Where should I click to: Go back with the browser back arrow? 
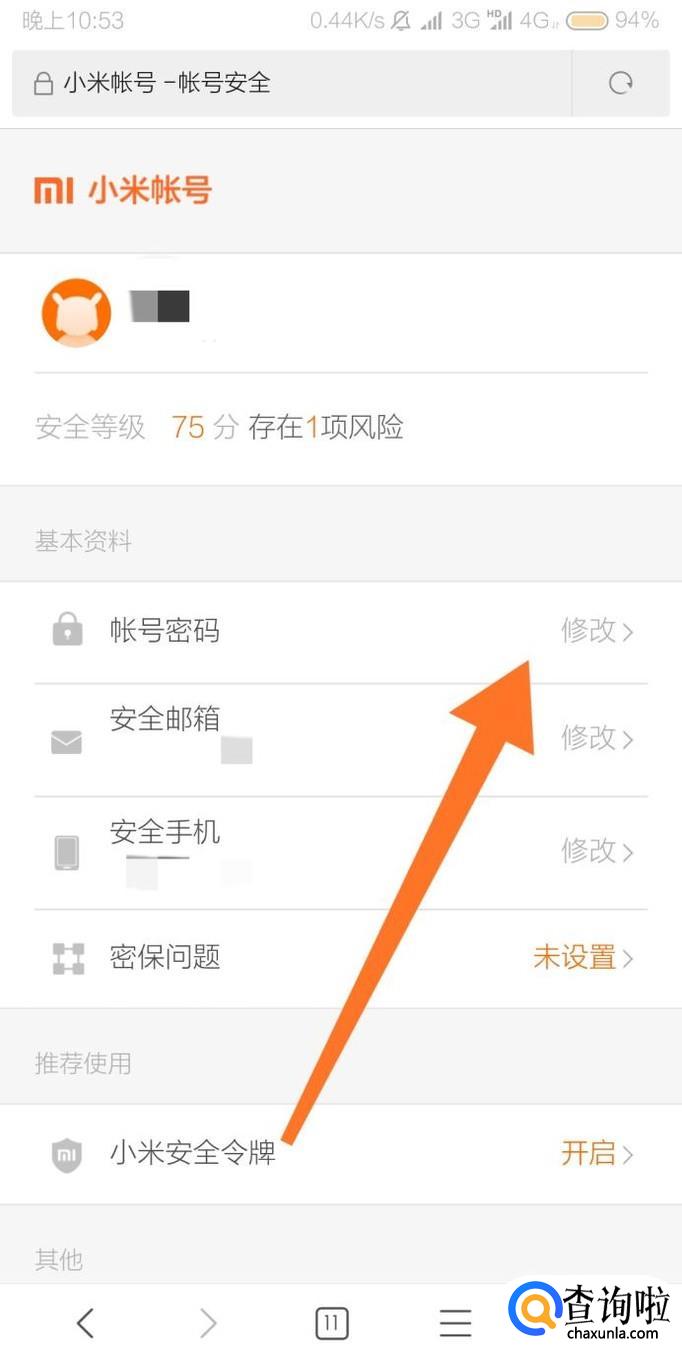click(x=85, y=1324)
